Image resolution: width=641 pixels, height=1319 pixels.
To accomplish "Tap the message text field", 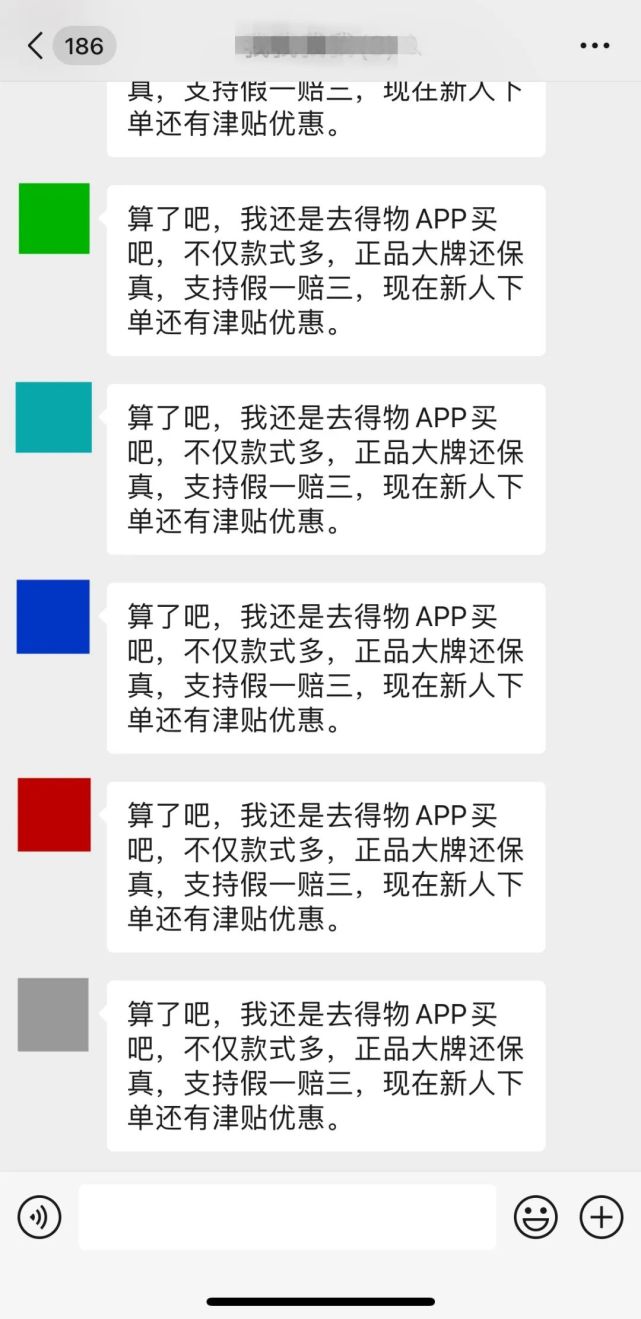I will click(288, 1217).
